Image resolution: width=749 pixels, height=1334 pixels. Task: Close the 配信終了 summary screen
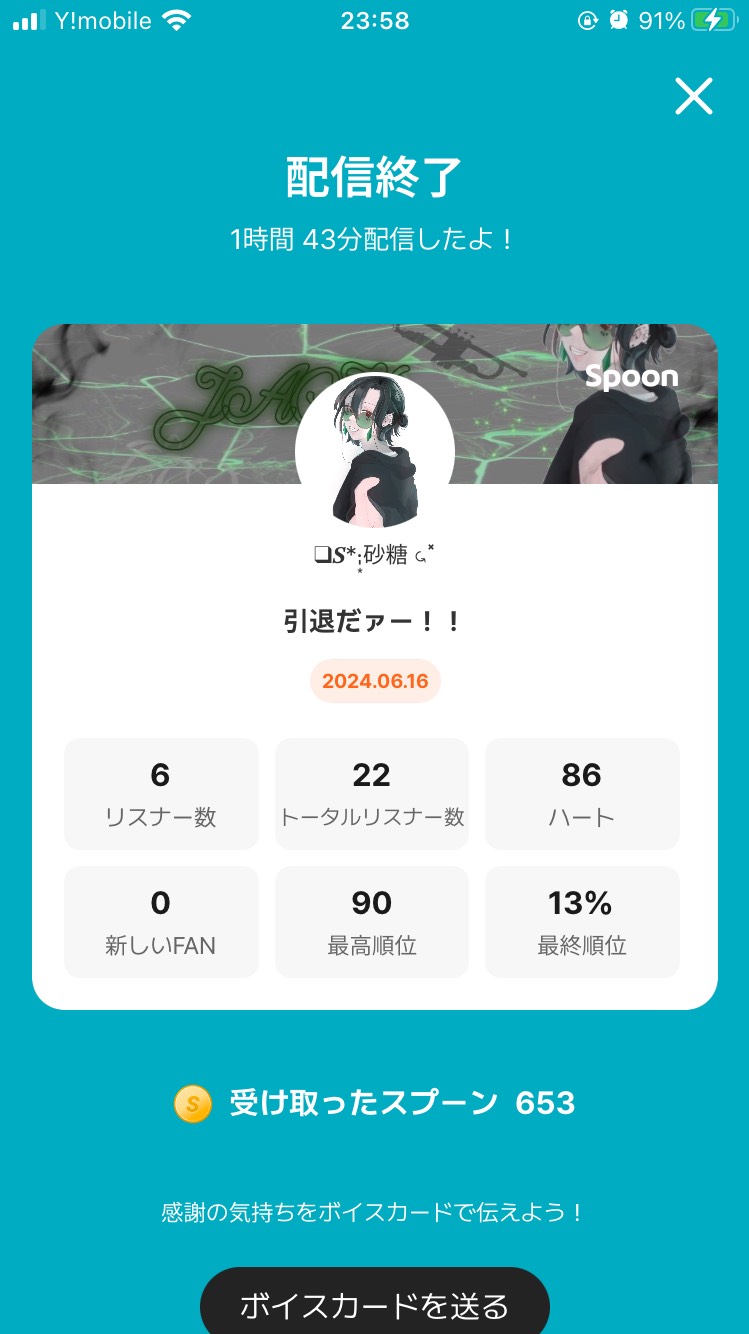point(693,97)
